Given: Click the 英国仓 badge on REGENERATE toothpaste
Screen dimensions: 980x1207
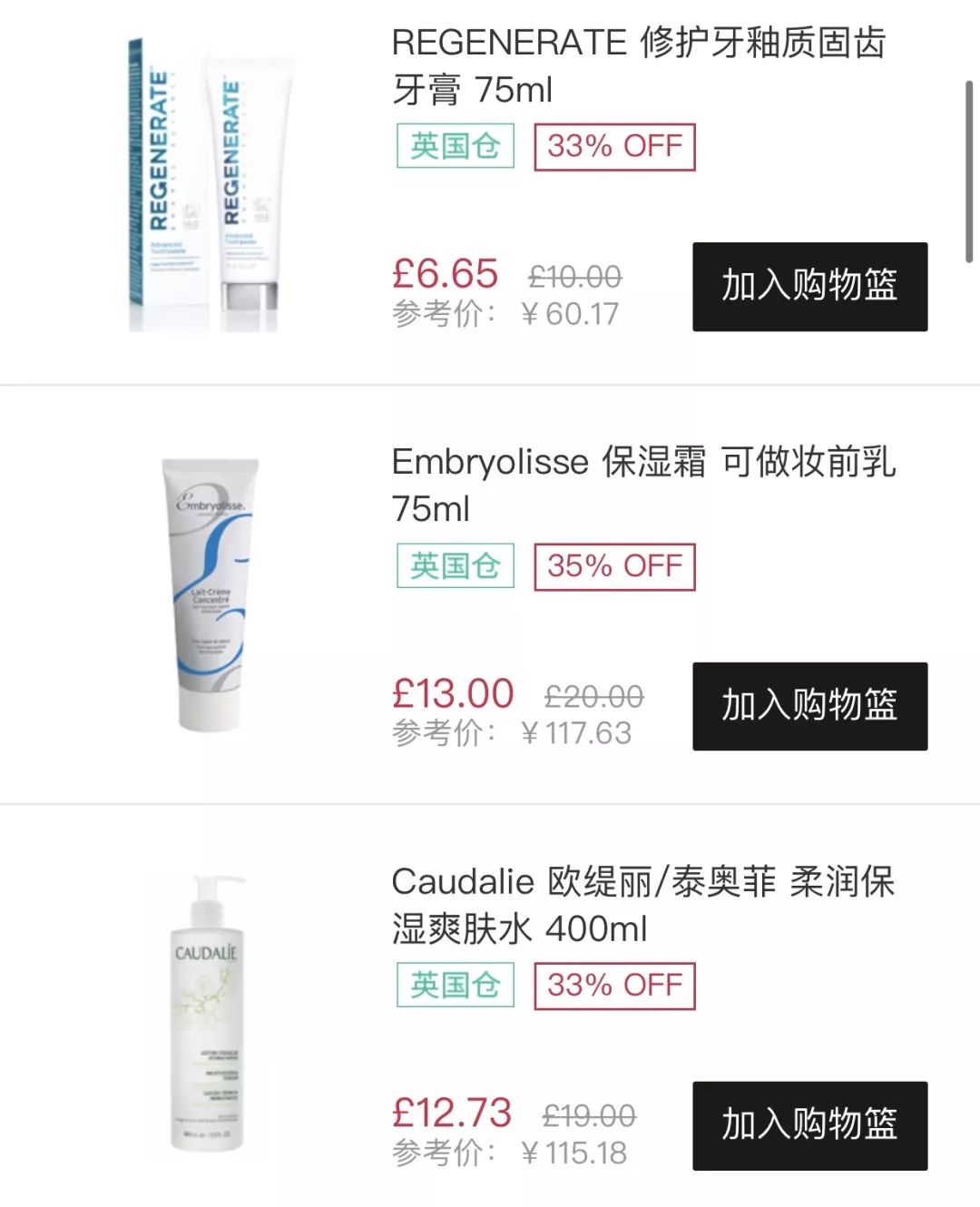Looking at the screenshot, I should 453,145.
